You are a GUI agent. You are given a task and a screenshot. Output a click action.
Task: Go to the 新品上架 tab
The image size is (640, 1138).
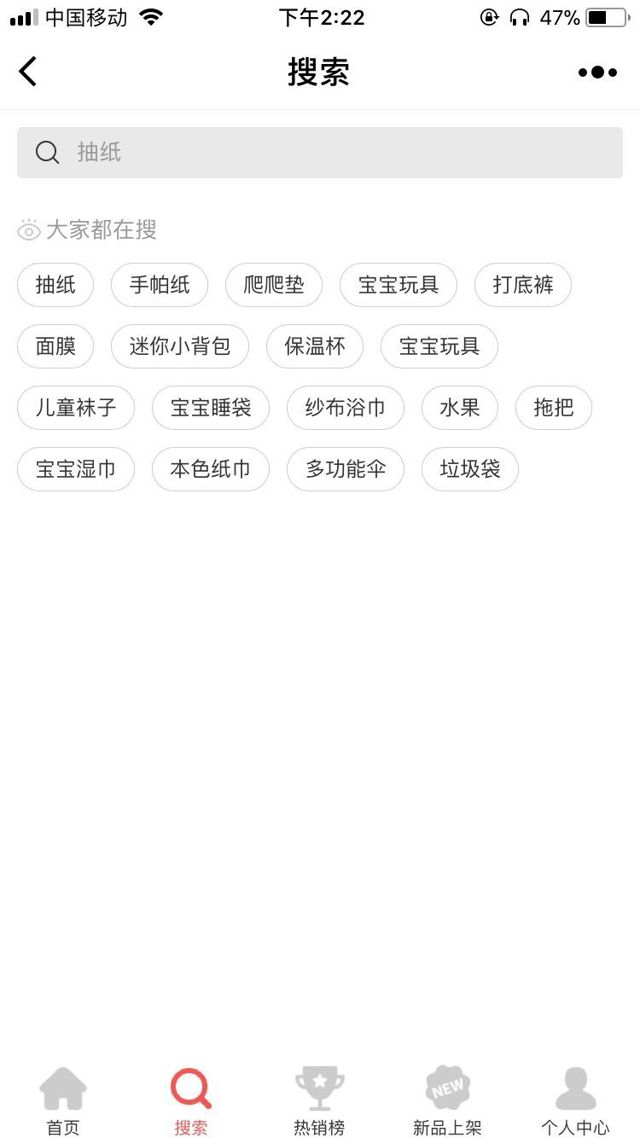tap(447, 1100)
